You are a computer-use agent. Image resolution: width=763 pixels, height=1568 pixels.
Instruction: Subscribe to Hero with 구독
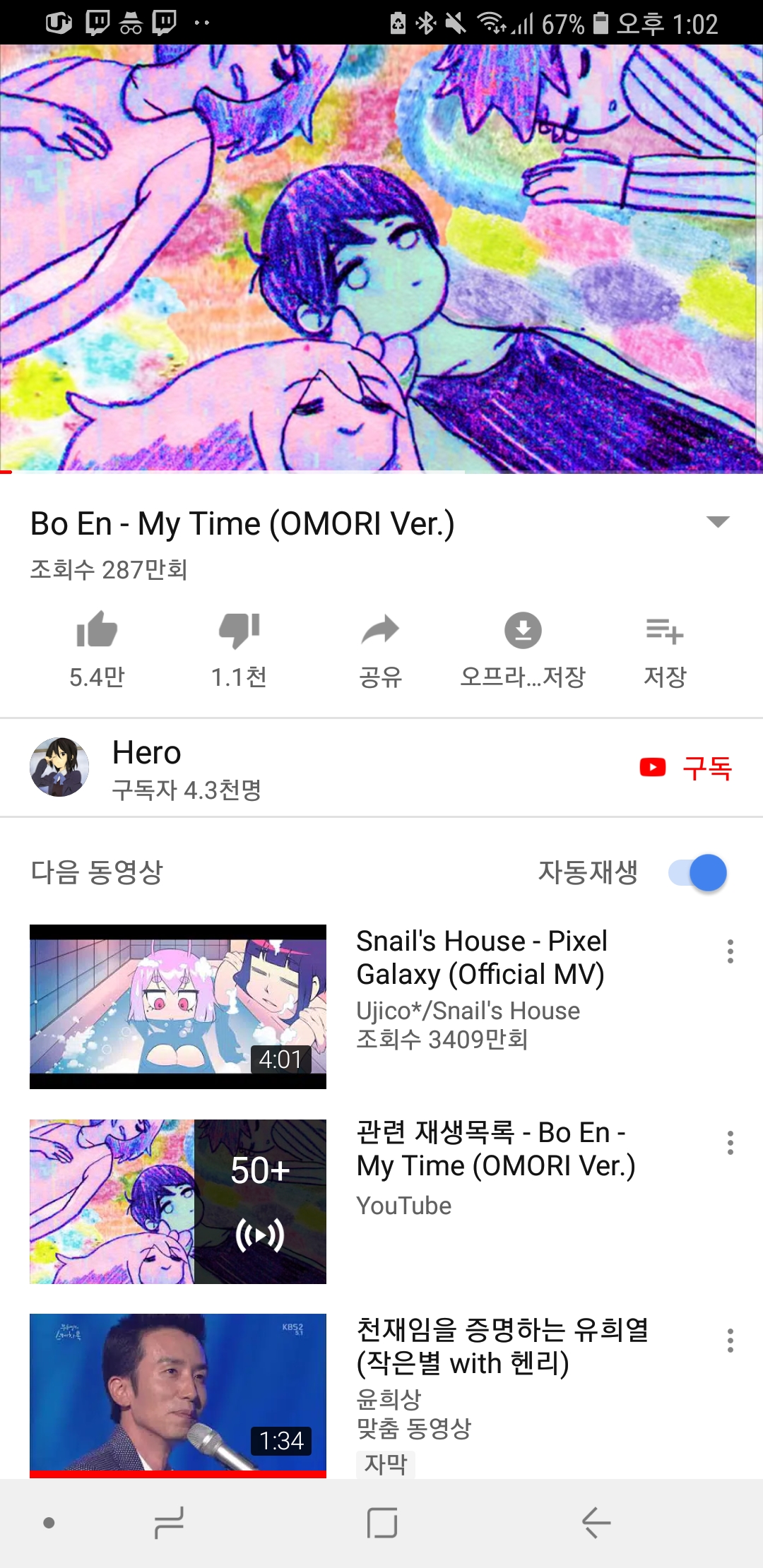[685, 768]
